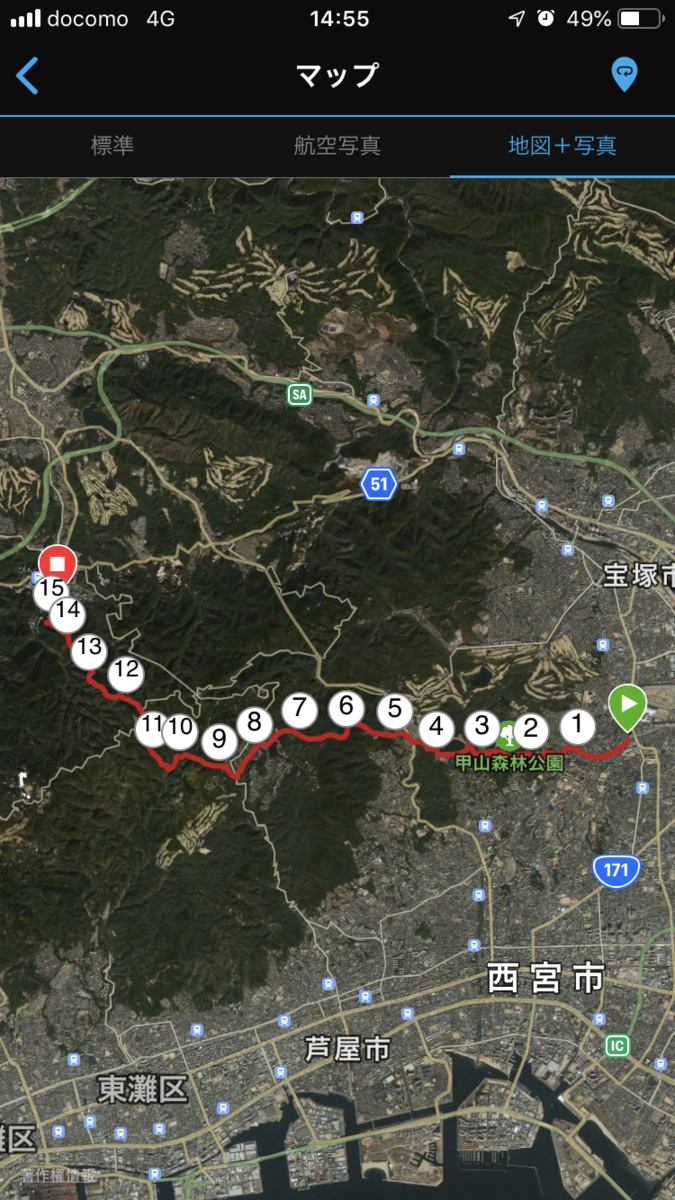This screenshot has height=1200, width=675.
Task: Switch to the 標準 map tab
Action: point(112,146)
